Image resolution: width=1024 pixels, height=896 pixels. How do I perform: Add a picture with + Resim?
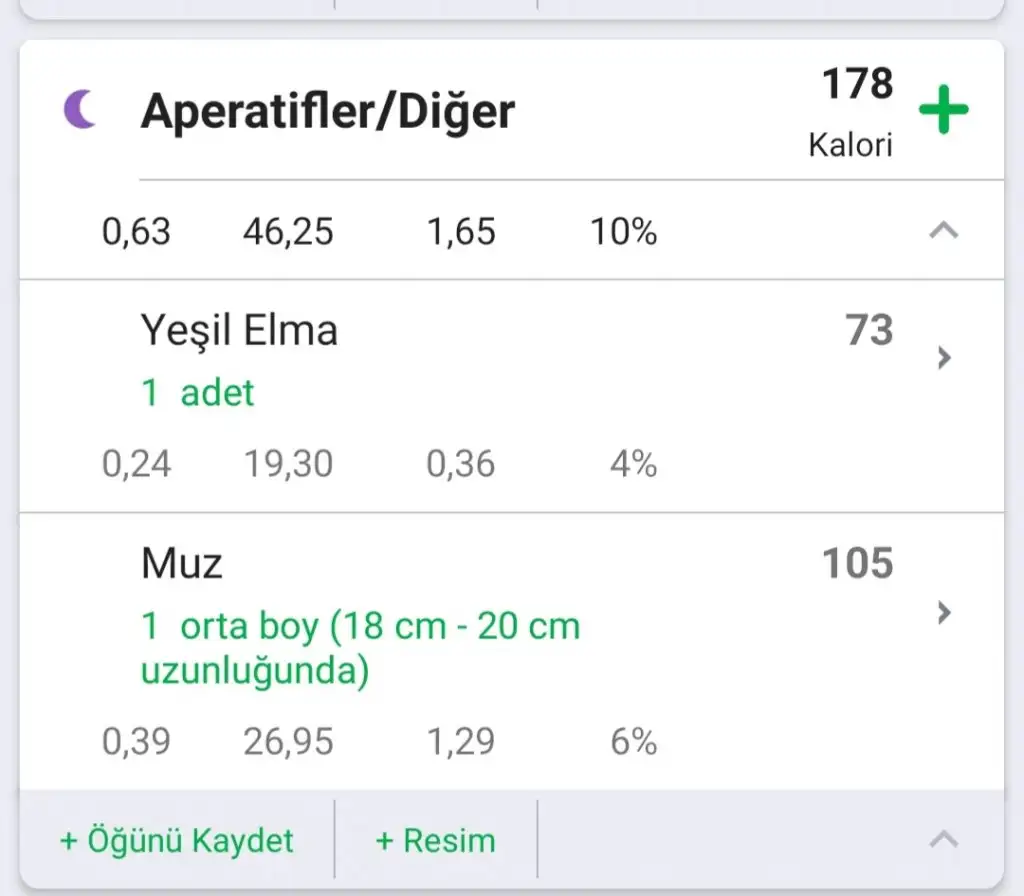point(435,840)
